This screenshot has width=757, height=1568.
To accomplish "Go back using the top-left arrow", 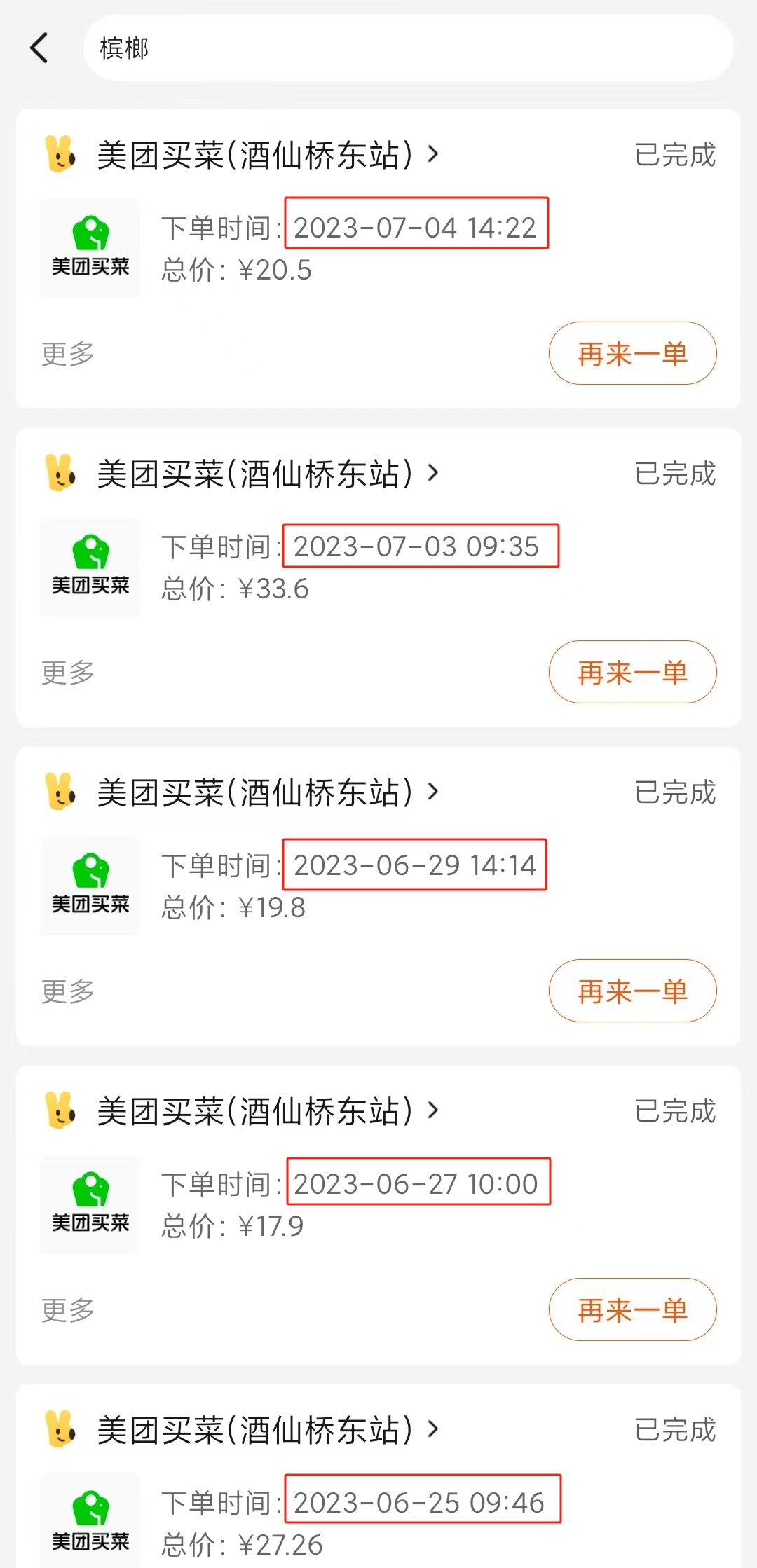I will tap(39, 48).
